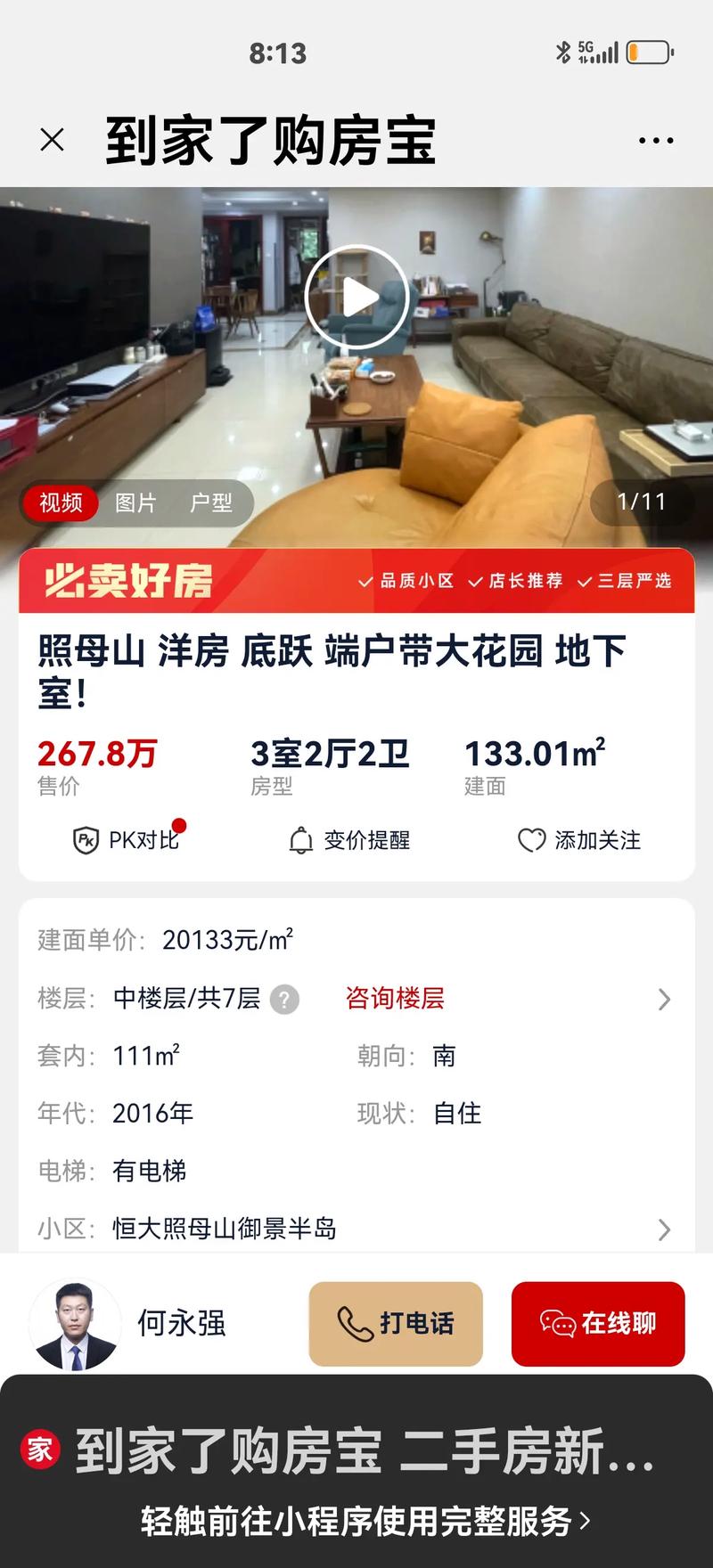Select the 视频 media tab

(61, 502)
